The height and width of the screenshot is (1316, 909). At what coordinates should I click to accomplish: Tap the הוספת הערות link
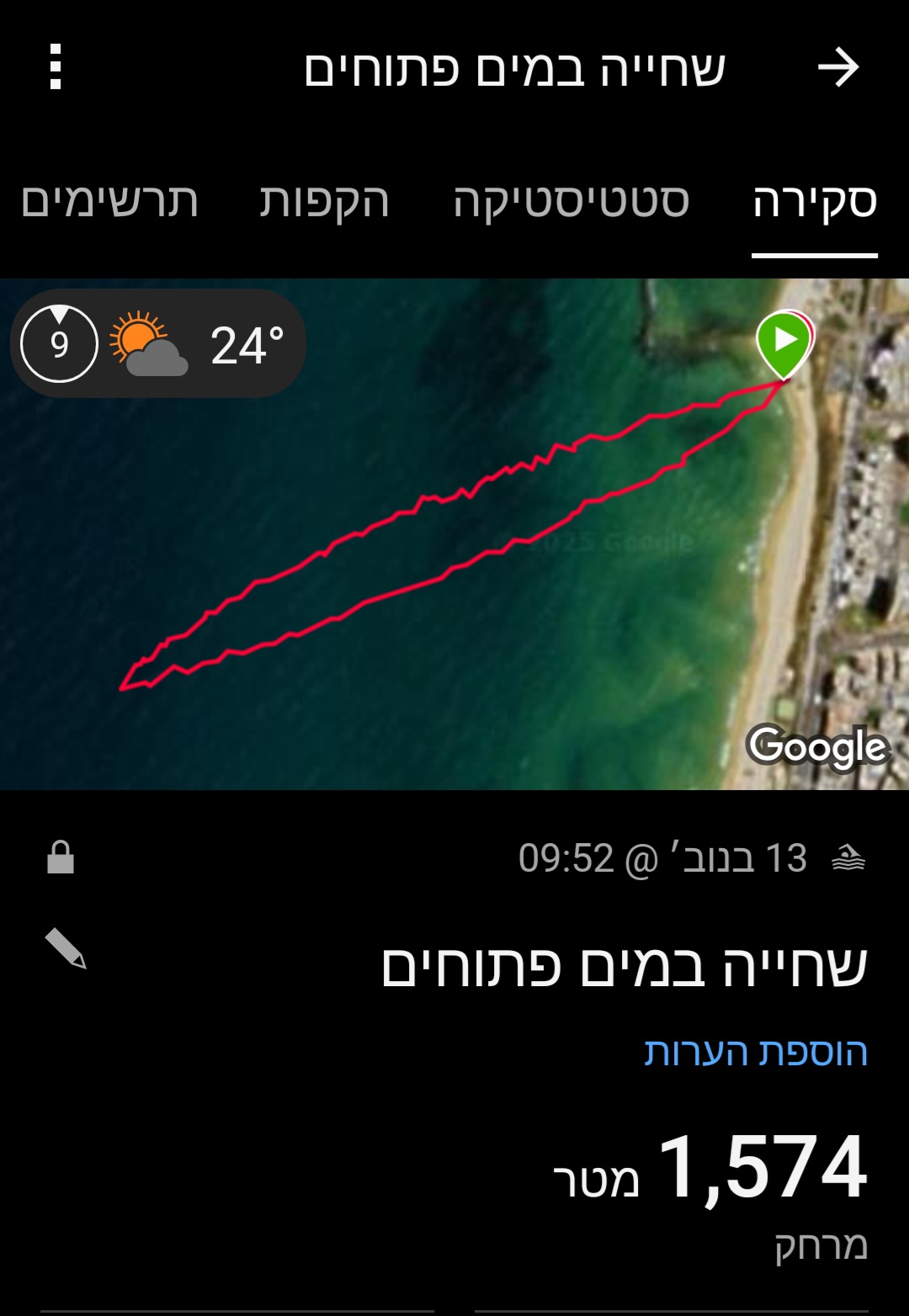755,1052
